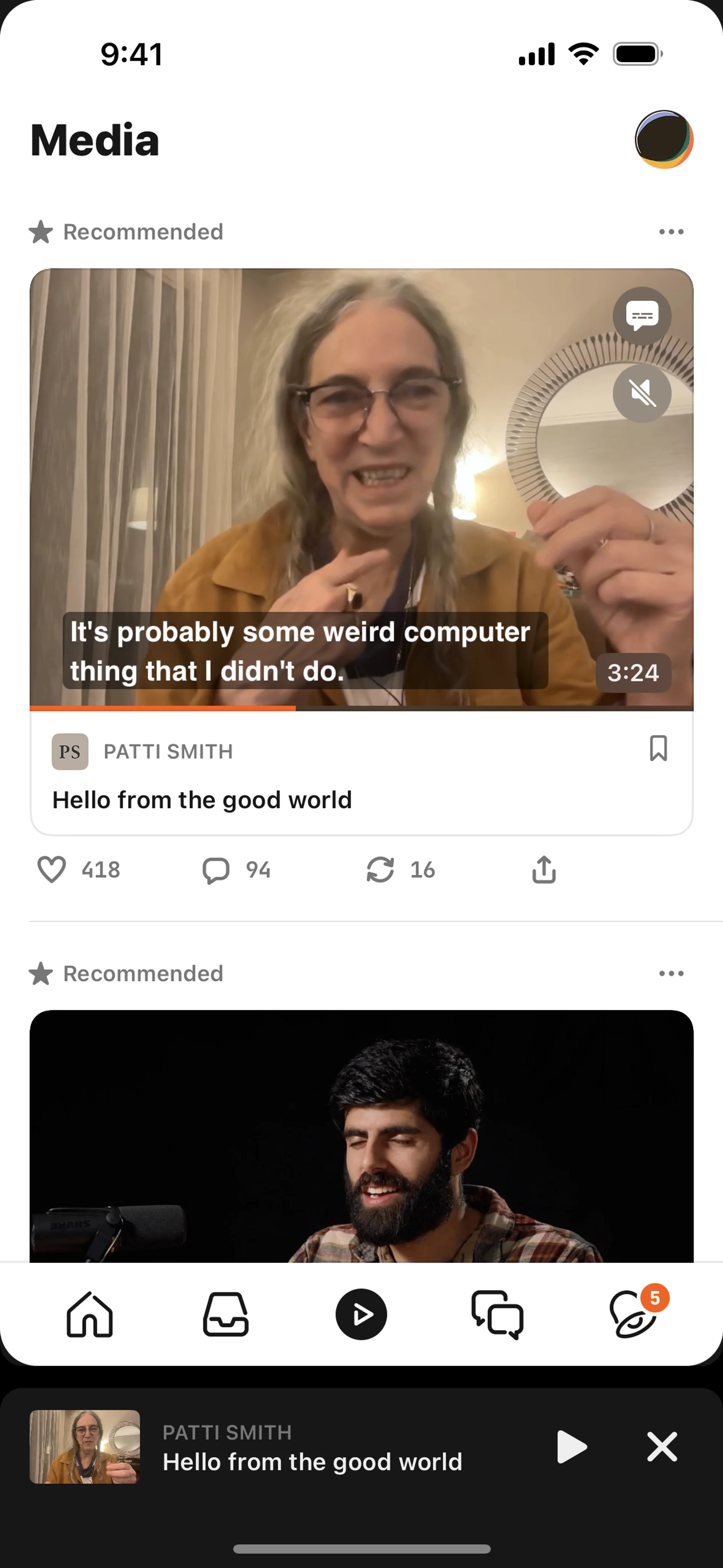The image size is (723, 1568).
Task: Play Hello from the good world in mini player
Action: coord(572,1447)
